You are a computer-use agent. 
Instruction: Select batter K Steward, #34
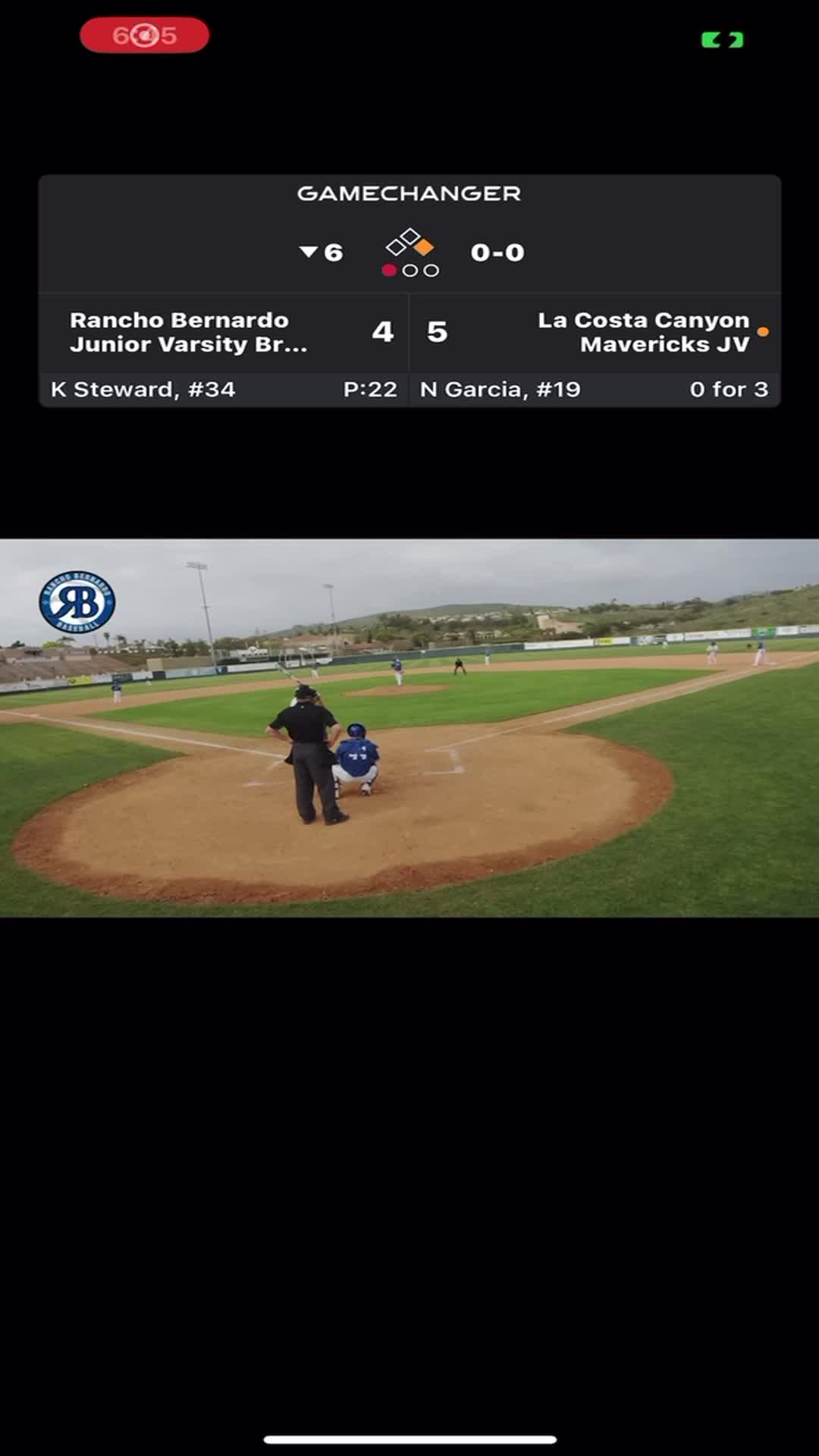(x=143, y=390)
